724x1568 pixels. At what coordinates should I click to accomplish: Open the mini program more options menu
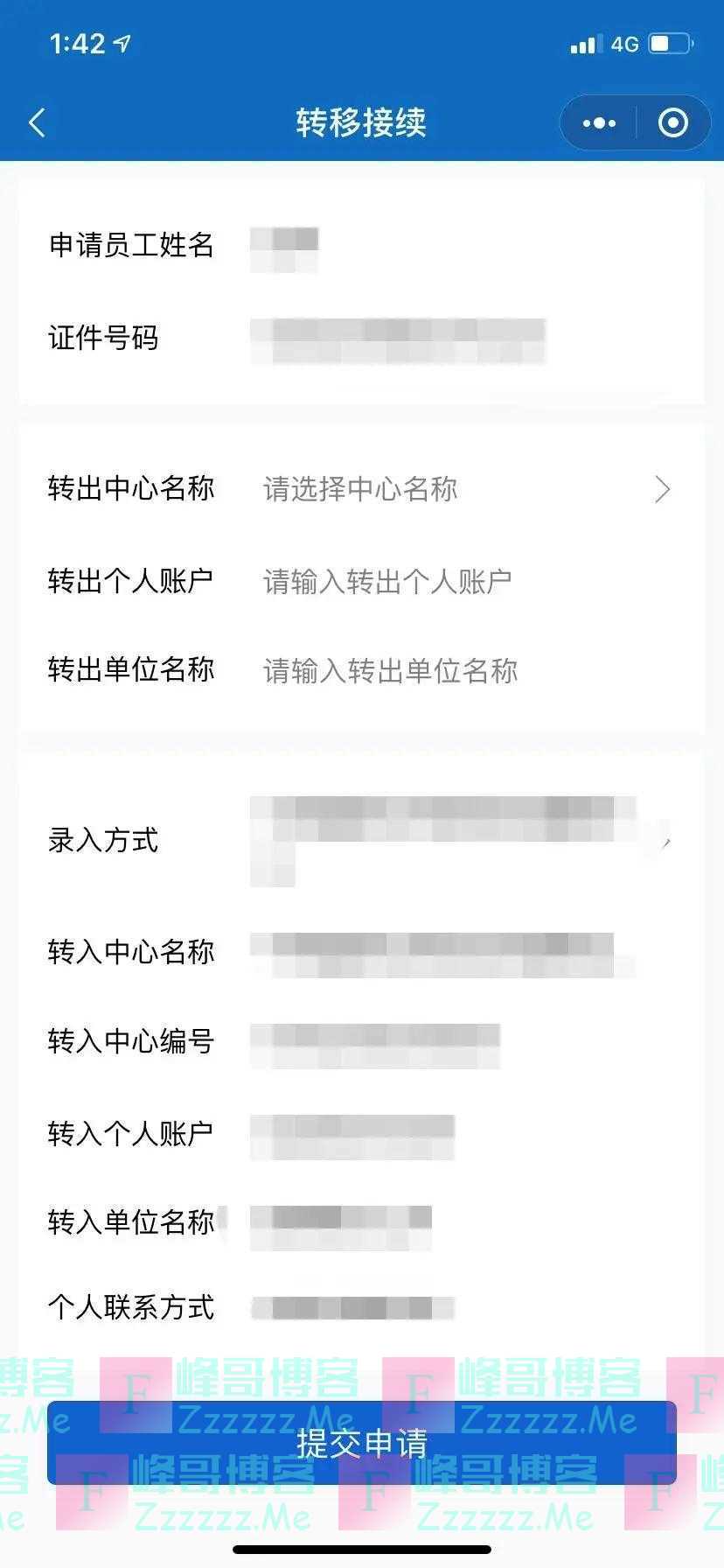pyautogui.click(x=599, y=122)
